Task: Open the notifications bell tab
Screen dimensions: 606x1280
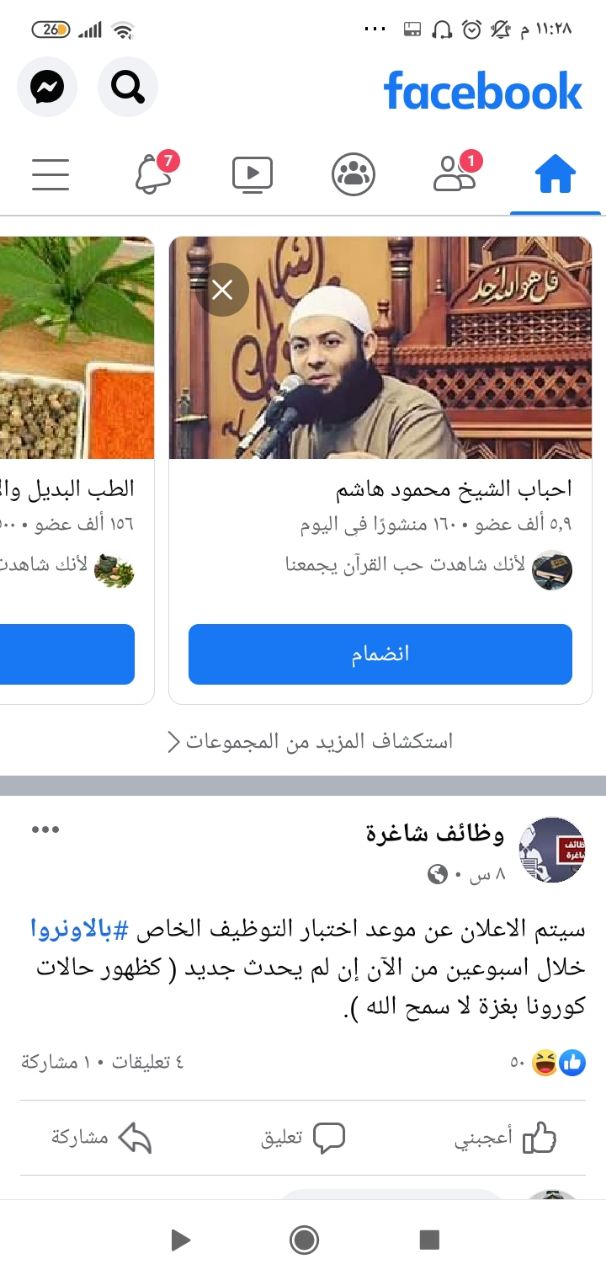Action: tap(153, 174)
